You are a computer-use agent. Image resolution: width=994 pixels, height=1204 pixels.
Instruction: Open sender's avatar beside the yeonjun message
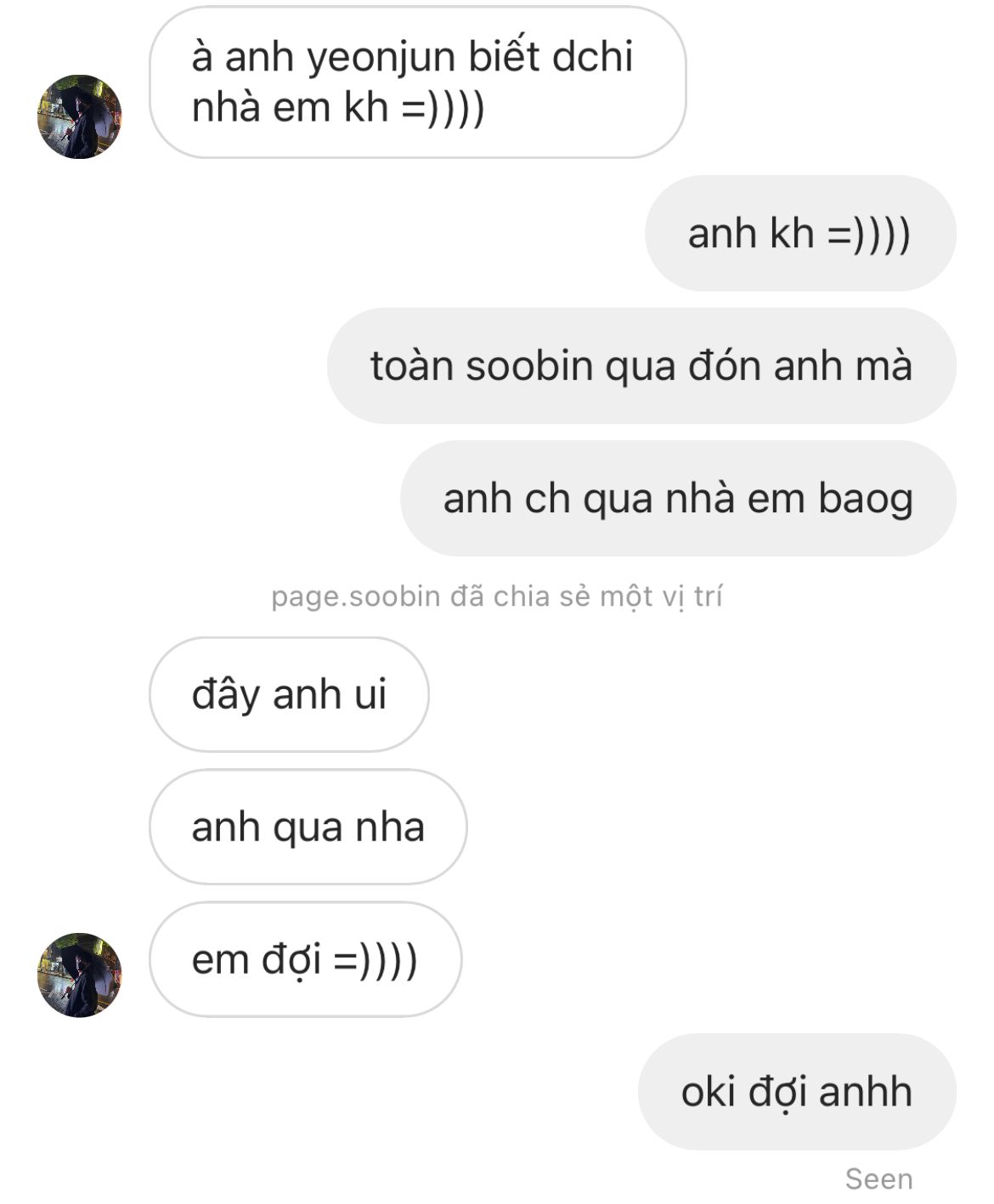click(x=79, y=116)
